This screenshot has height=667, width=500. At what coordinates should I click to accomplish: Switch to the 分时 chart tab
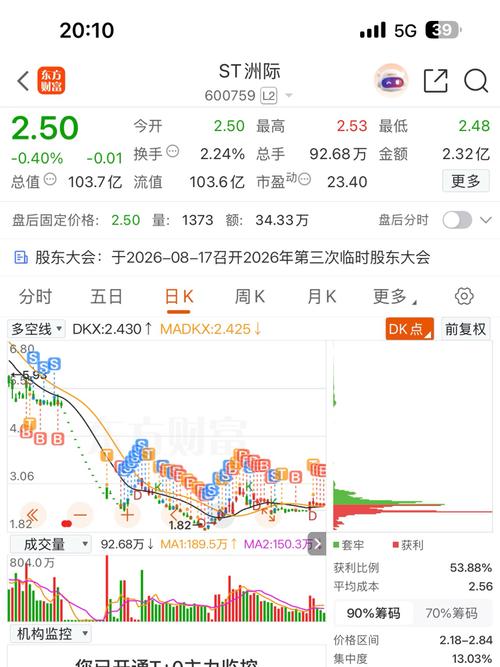35,296
